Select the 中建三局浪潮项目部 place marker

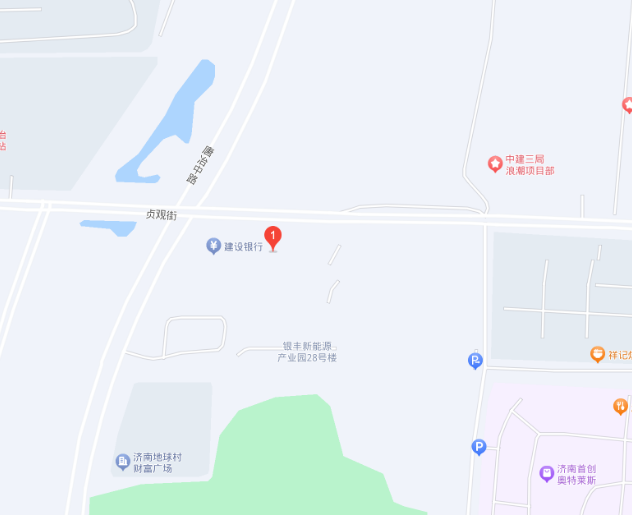pos(494,163)
